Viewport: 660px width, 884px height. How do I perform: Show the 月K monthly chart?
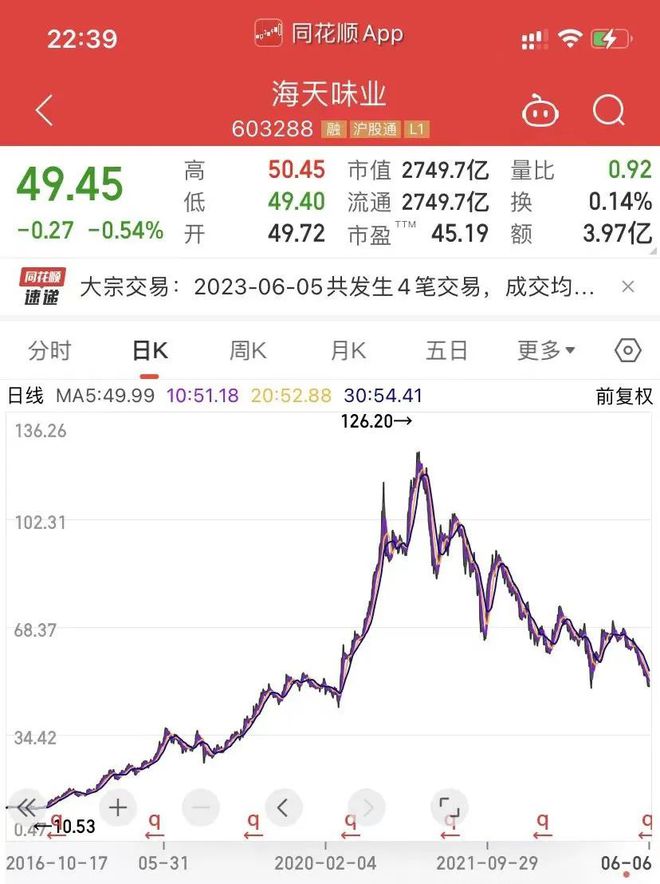(x=348, y=350)
